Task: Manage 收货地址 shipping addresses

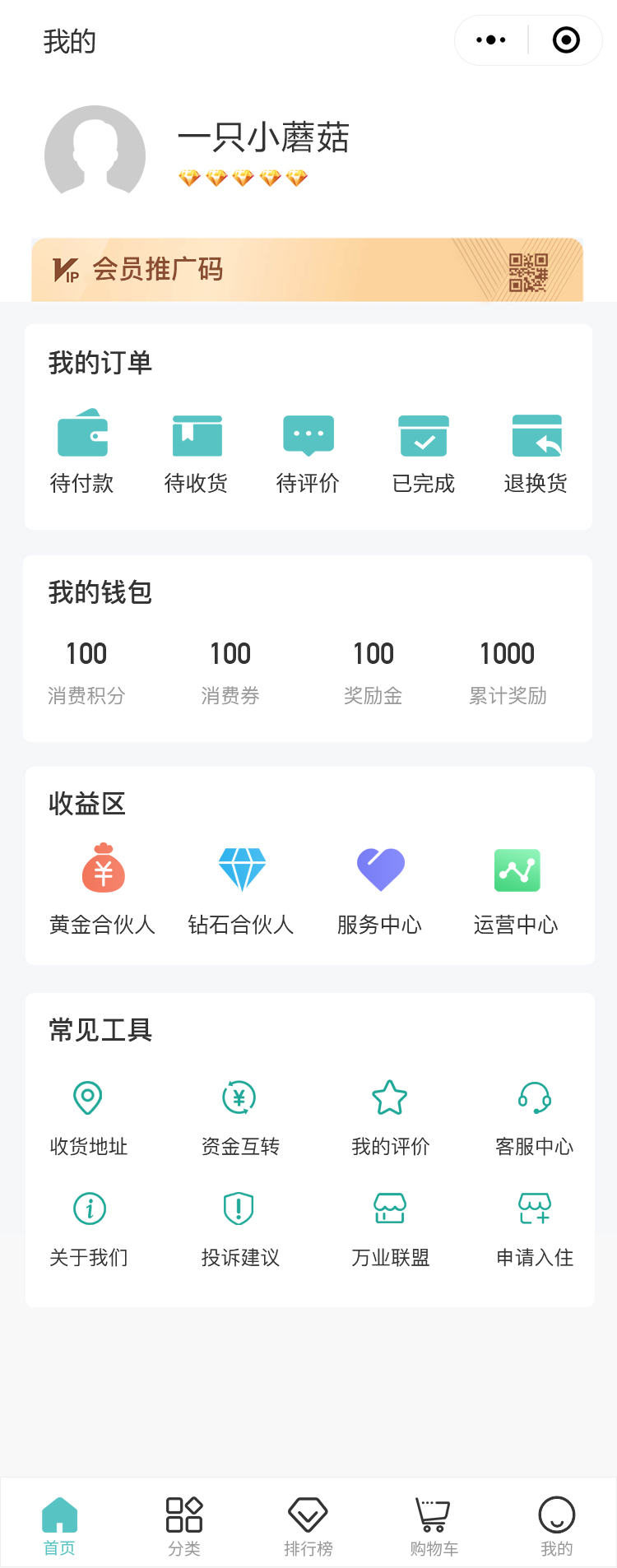Action: tap(88, 1116)
